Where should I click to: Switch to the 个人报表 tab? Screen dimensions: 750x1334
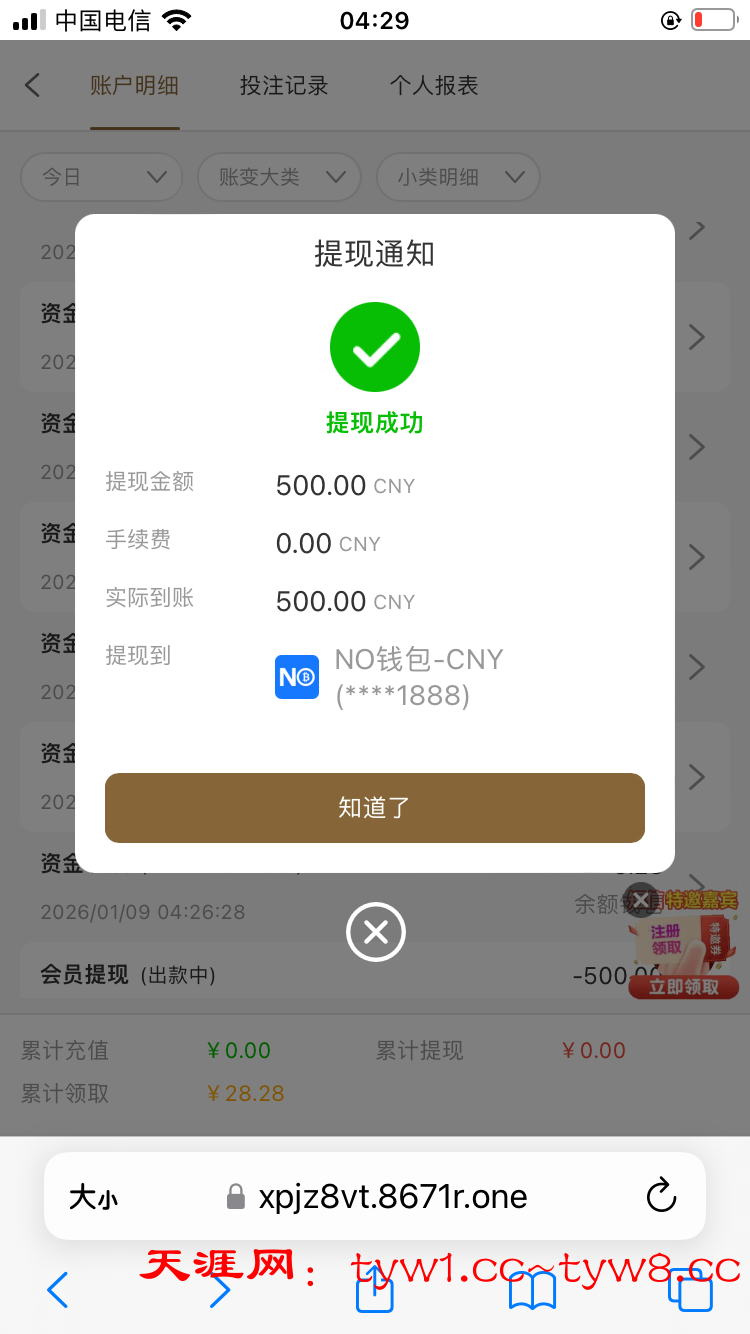[x=436, y=86]
